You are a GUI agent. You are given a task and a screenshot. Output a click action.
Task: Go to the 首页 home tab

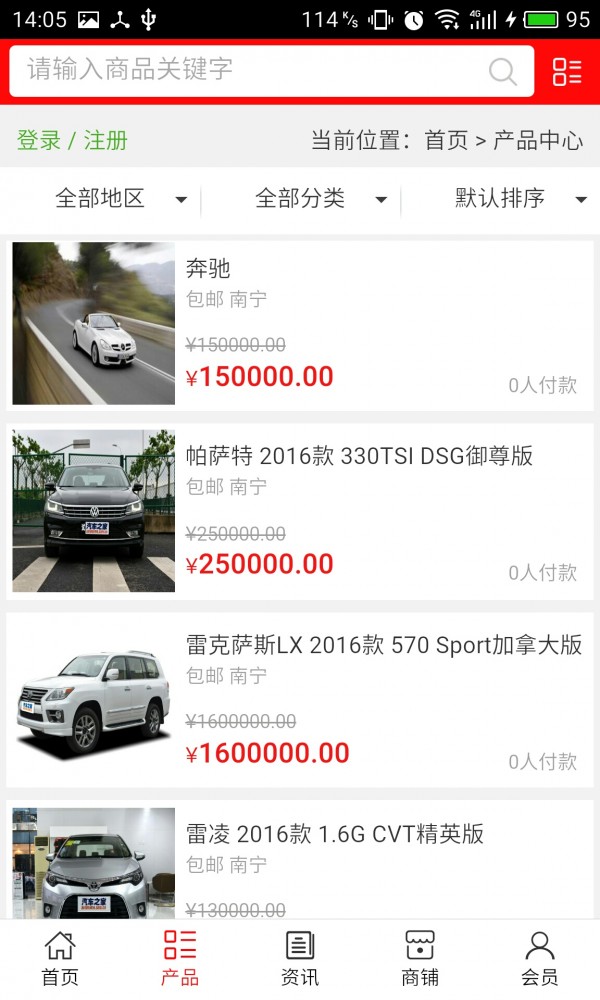click(60, 958)
